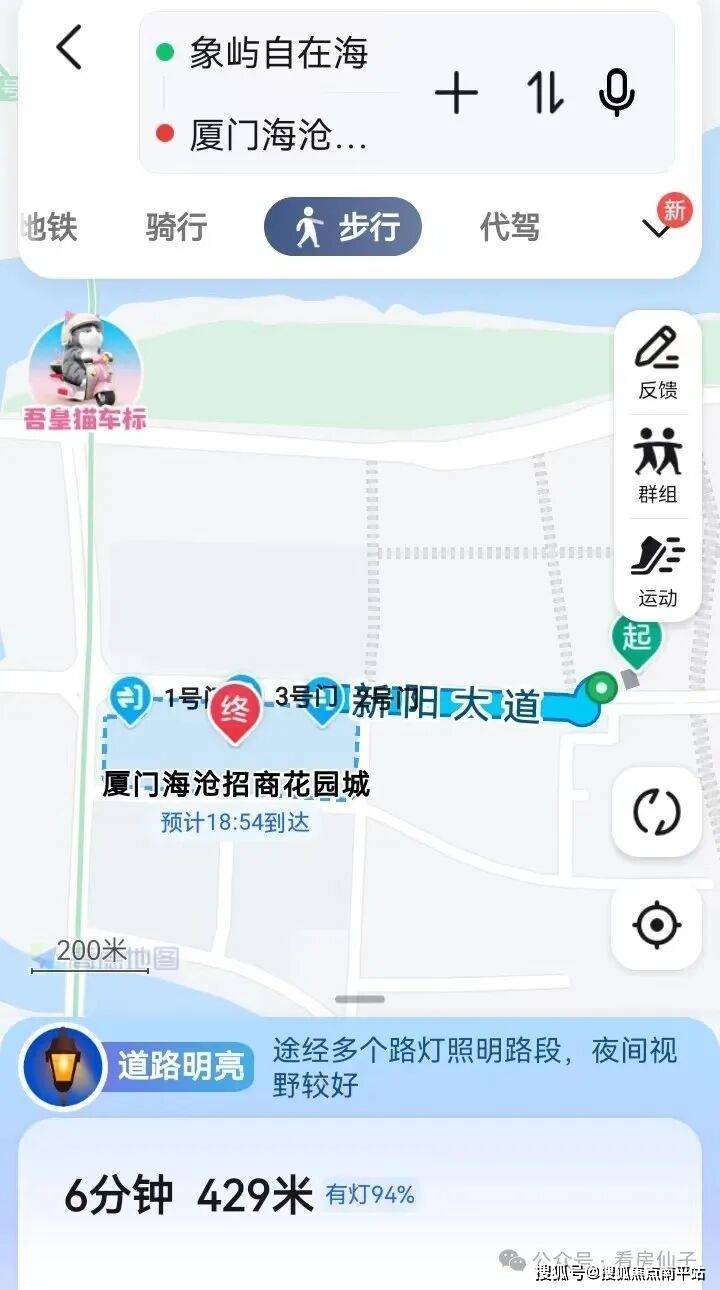The width and height of the screenshot is (720, 1290).
Task: Refresh the route with the circular arrows
Action: (x=656, y=812)
